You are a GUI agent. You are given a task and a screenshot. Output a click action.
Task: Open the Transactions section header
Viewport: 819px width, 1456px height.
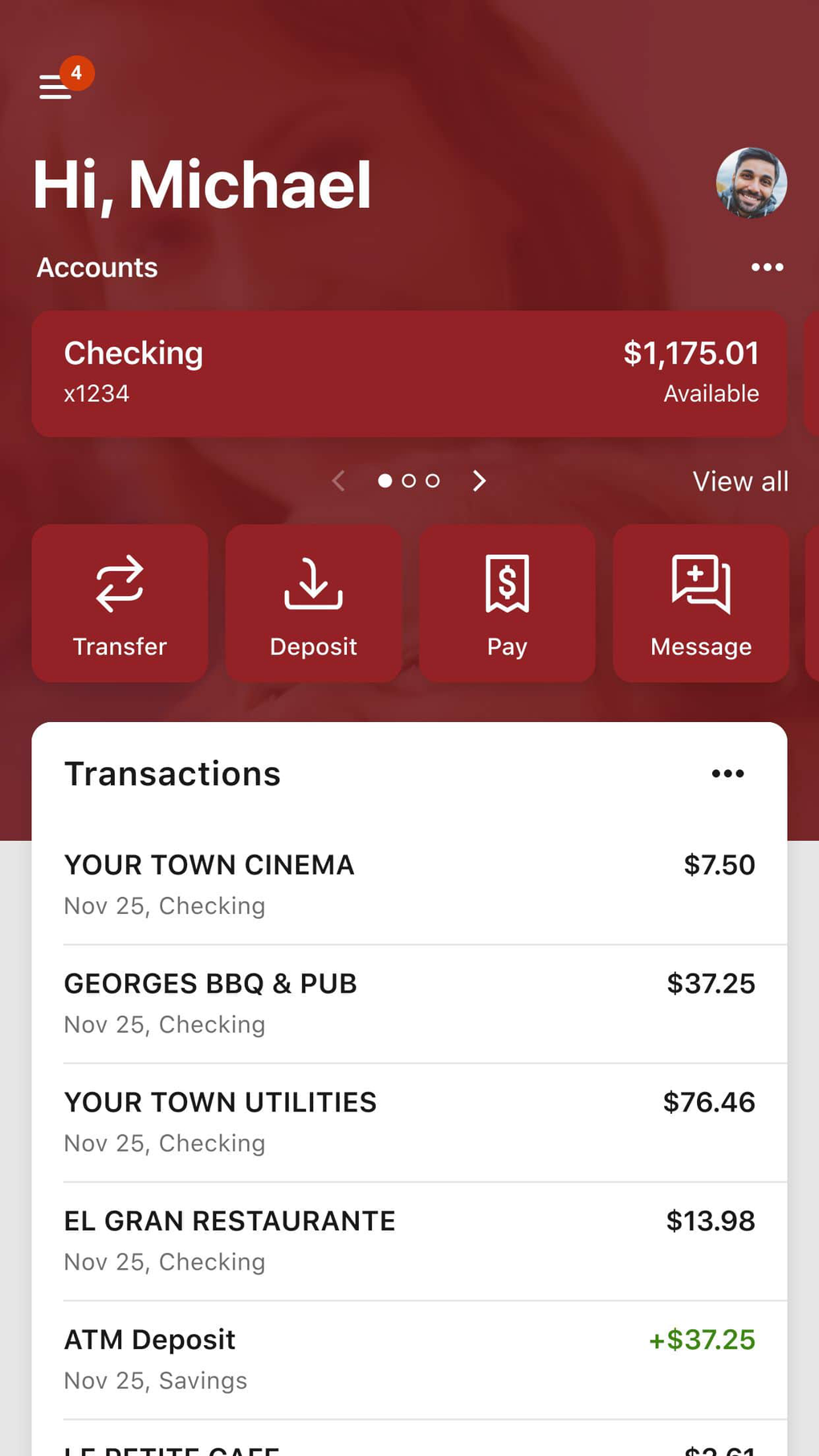coord(172,773)
